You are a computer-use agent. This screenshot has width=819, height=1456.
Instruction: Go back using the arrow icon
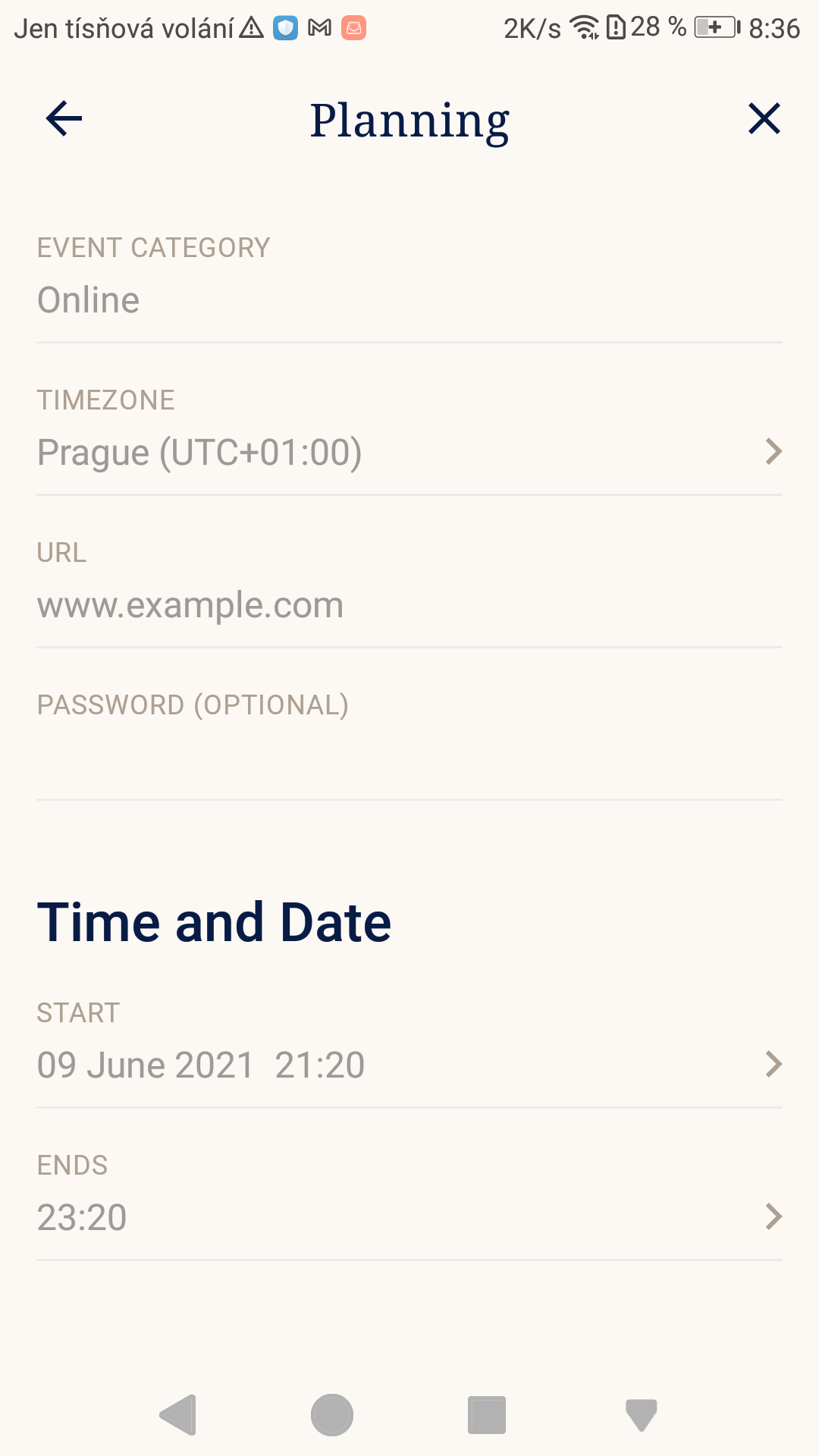click(x=64, y=119)
